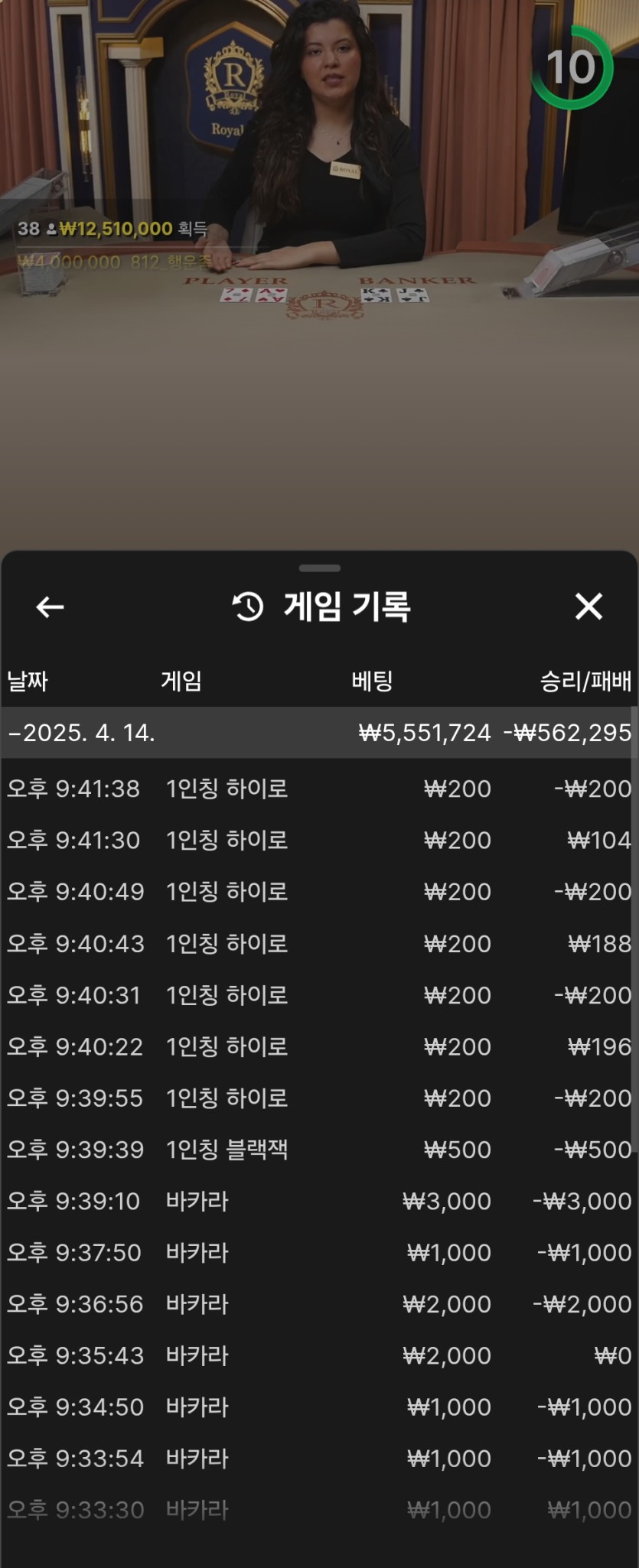Select the 오후 9:40:22 하이로 record
The height and width of the screenshot is (1568, 639).
click(319, 1046)
